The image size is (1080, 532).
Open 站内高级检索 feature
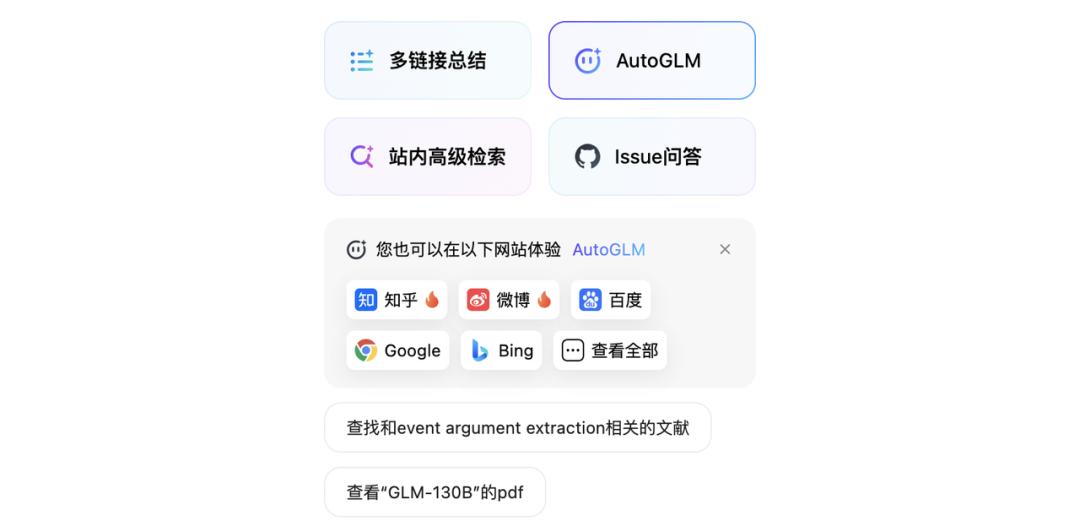[427, 157]
